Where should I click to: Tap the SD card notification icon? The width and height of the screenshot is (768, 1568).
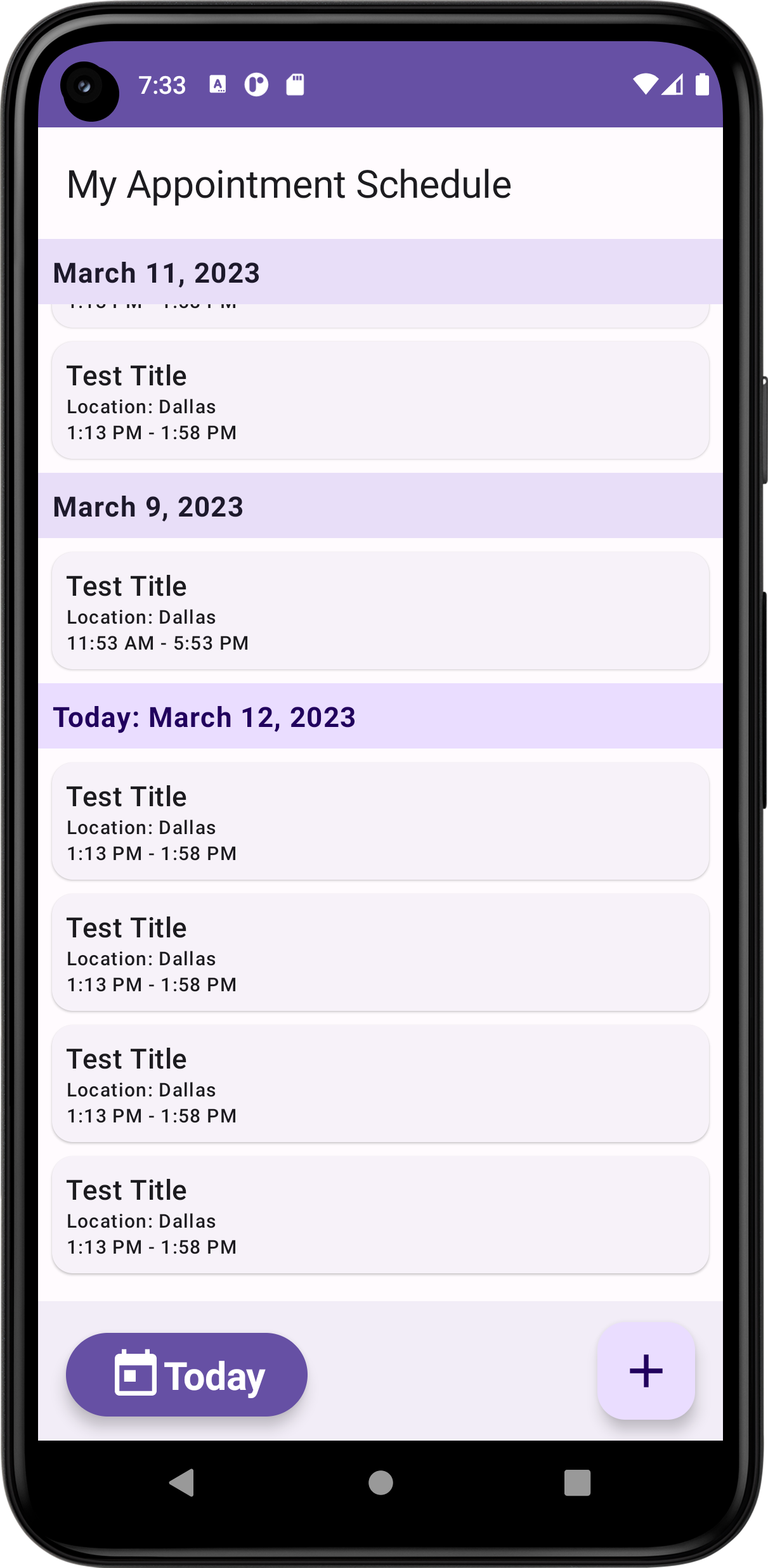[x=296, y=83]
